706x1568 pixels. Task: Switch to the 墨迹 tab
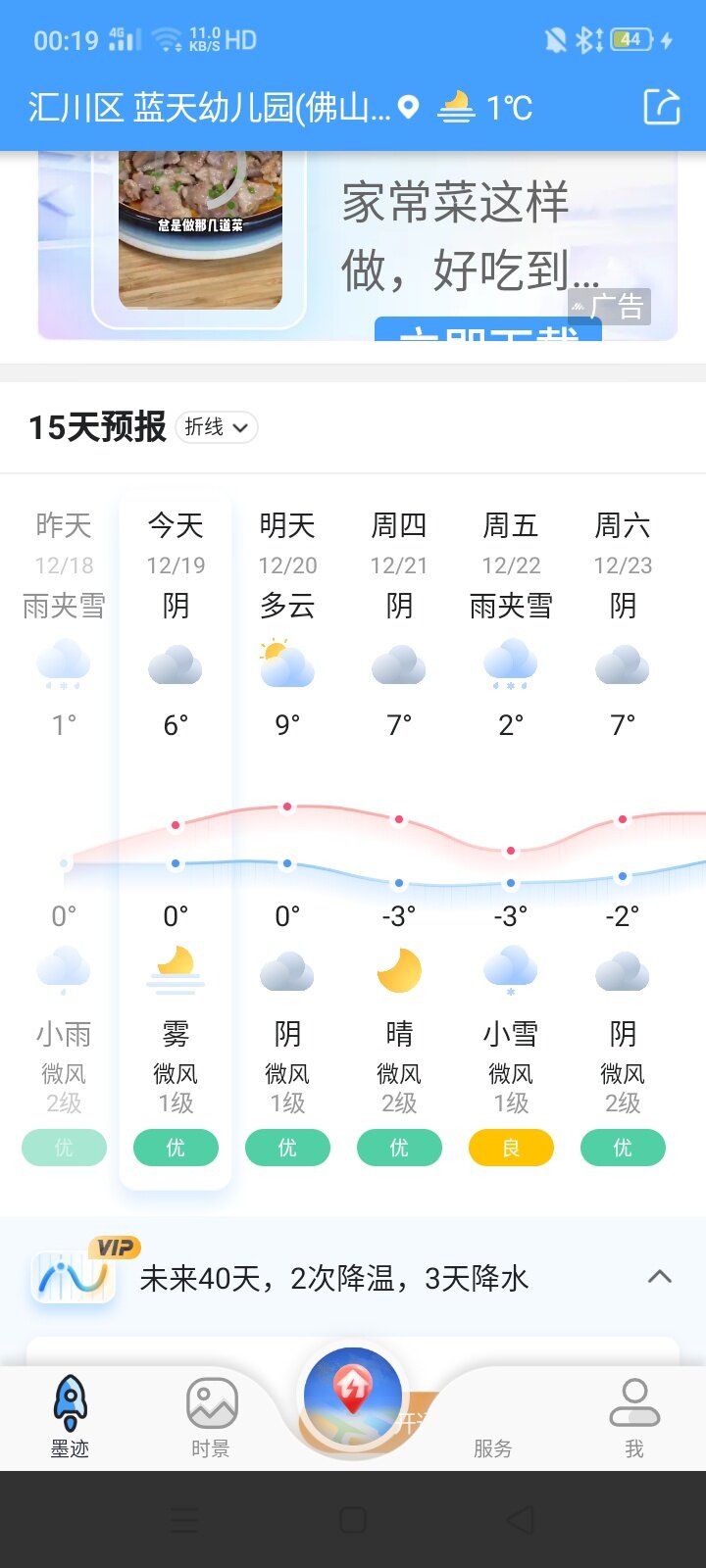click(70, 1417)
